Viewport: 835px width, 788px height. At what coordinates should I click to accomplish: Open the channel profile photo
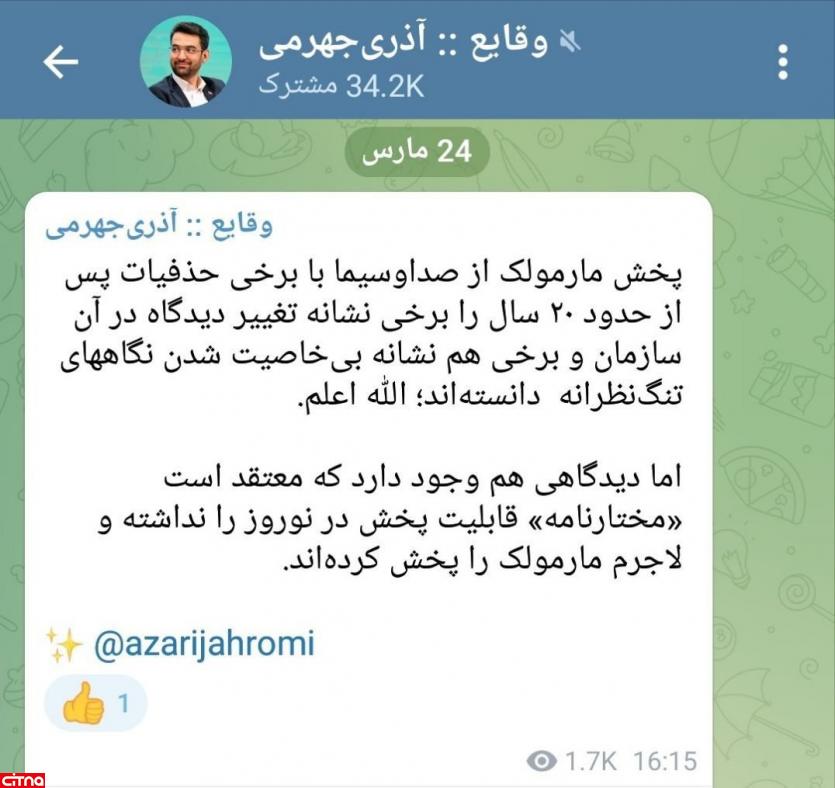point(186,62)
